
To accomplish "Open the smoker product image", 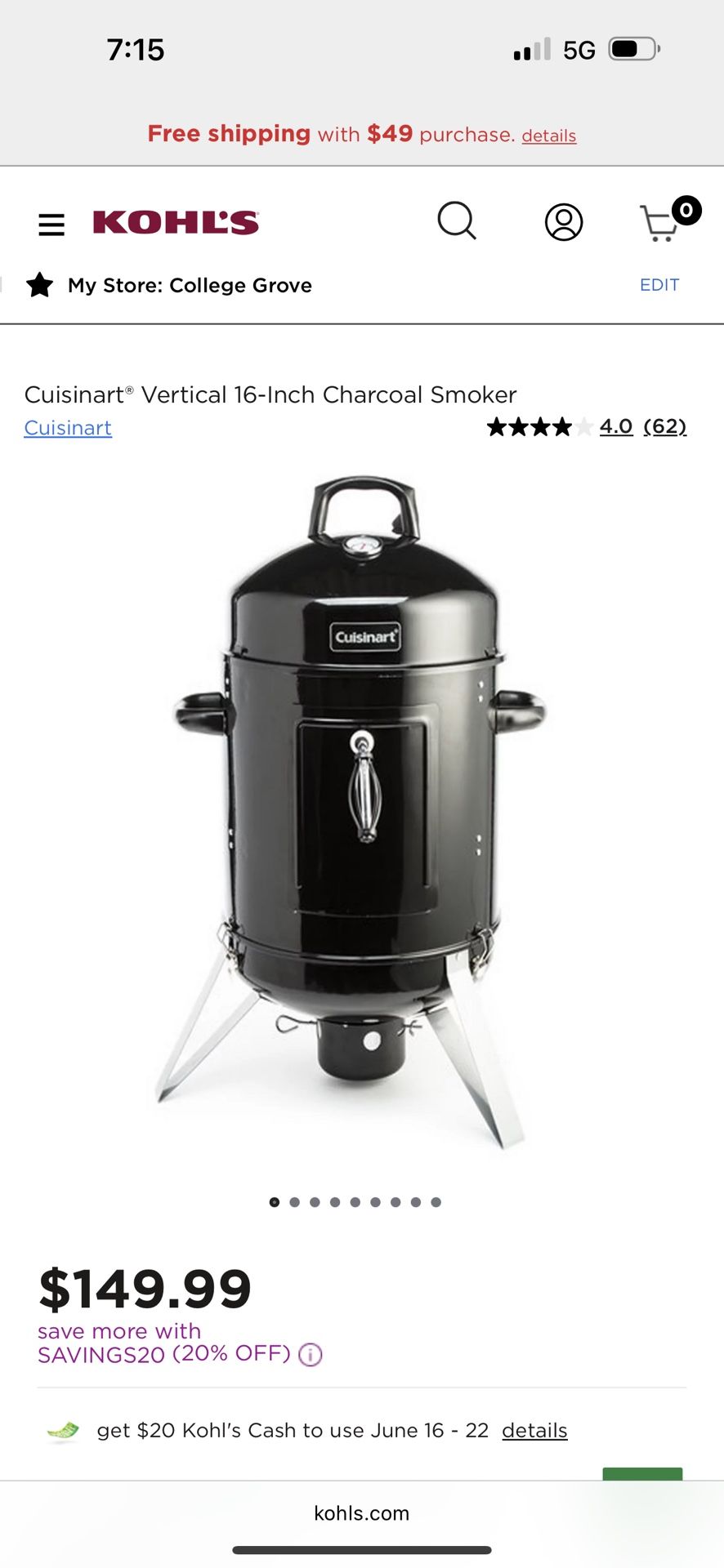I will pyautogui.click(x=360, y=808).
